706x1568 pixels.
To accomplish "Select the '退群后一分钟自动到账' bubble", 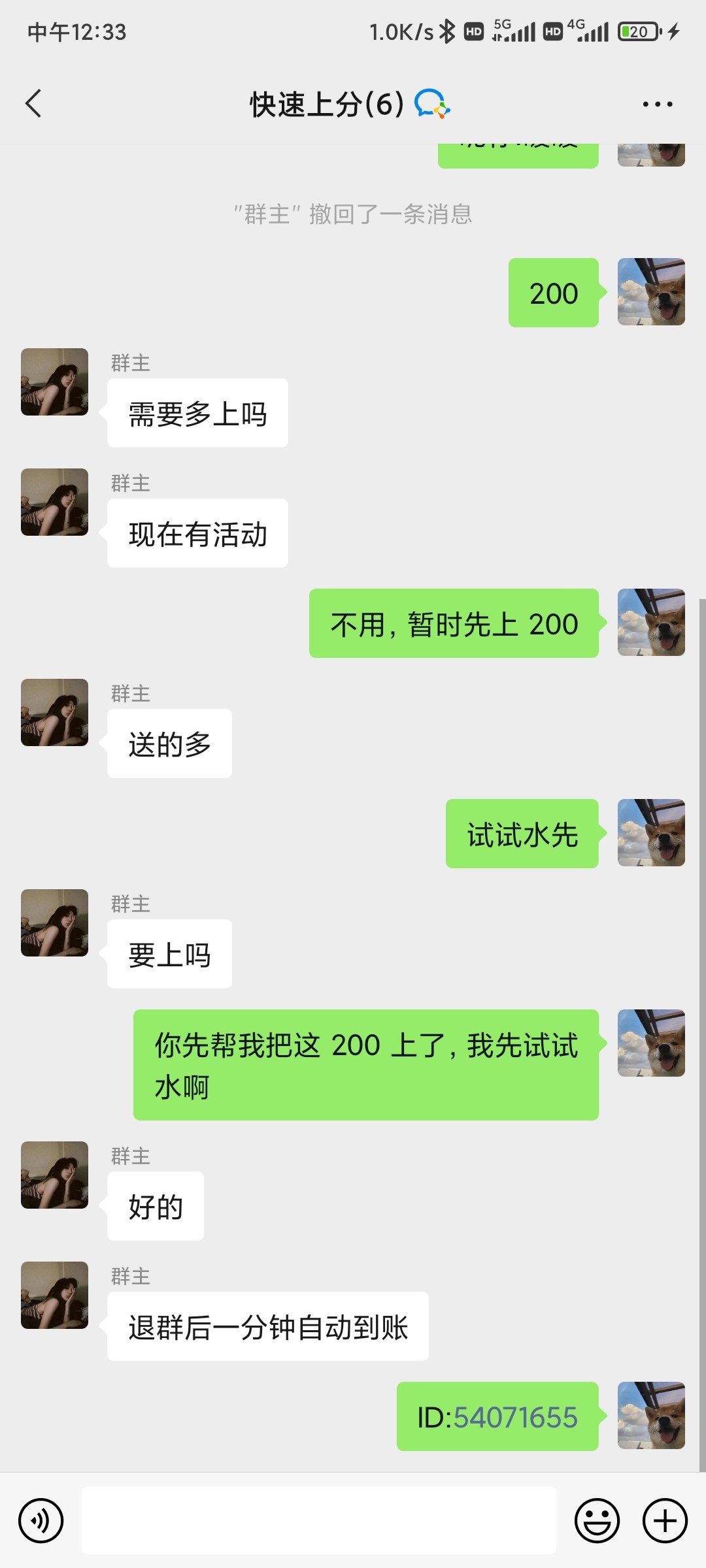I will 267,1325.
